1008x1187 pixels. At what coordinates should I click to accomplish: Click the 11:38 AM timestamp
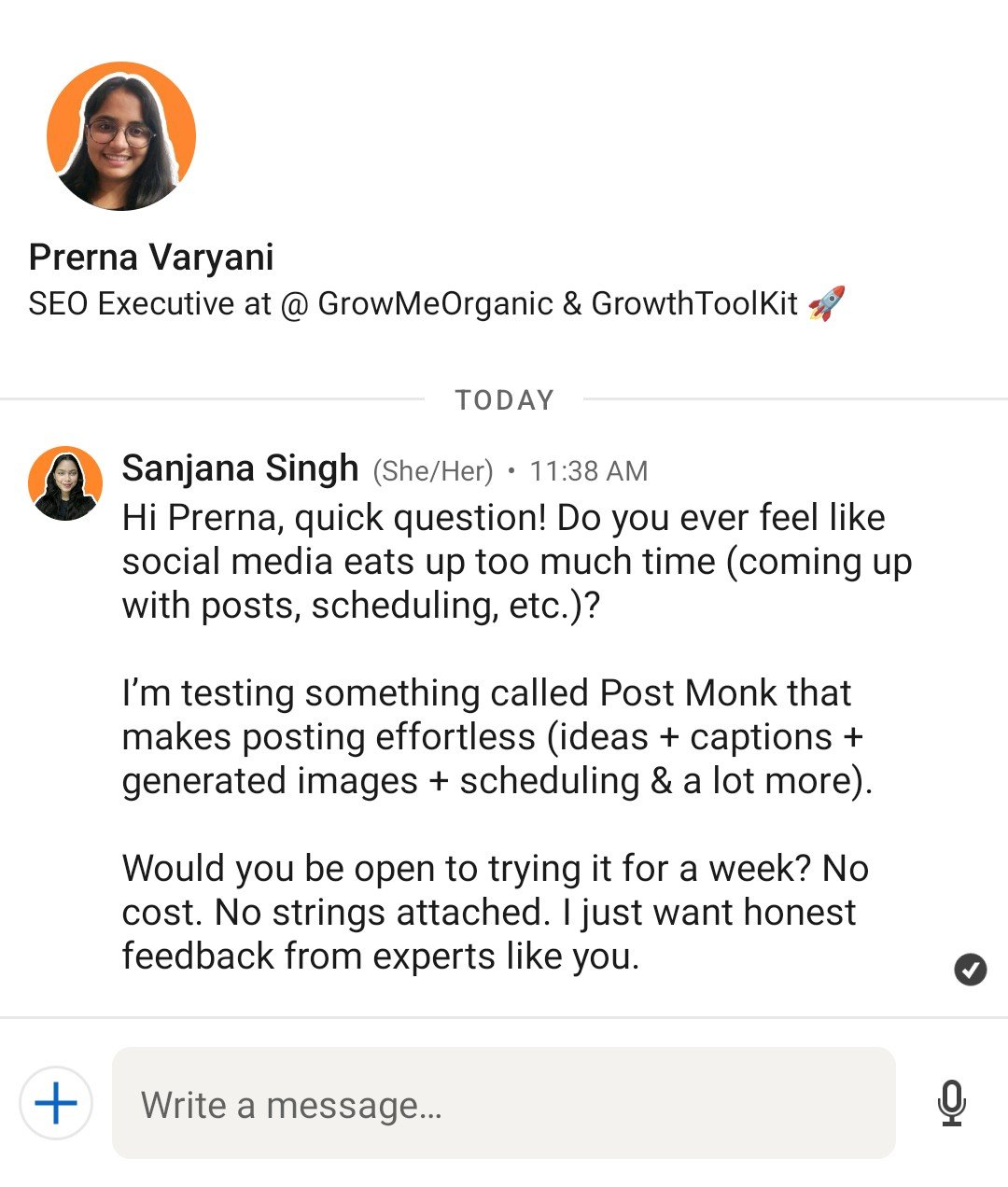[x=590, y=471]
